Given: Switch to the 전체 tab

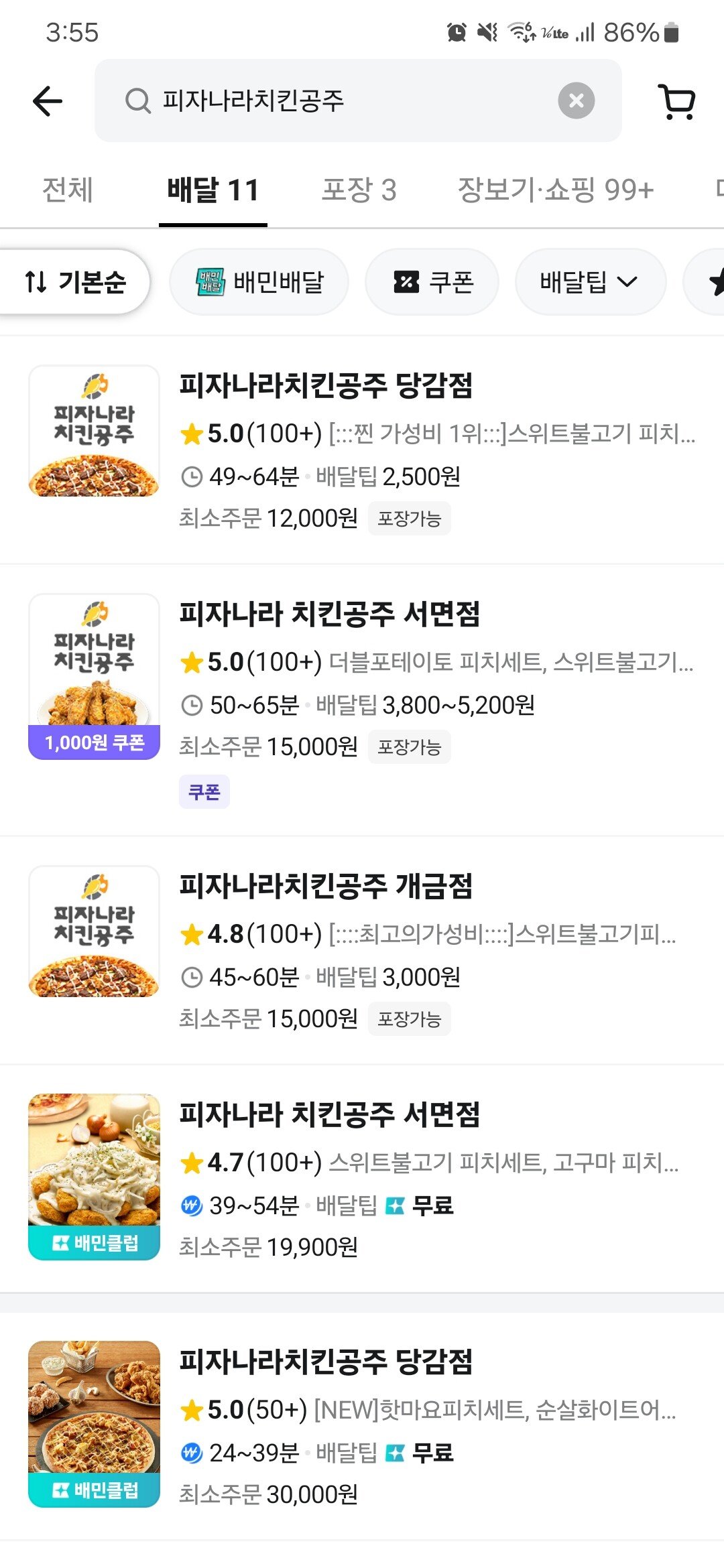Looking at the screenshot, I should 67,190.
